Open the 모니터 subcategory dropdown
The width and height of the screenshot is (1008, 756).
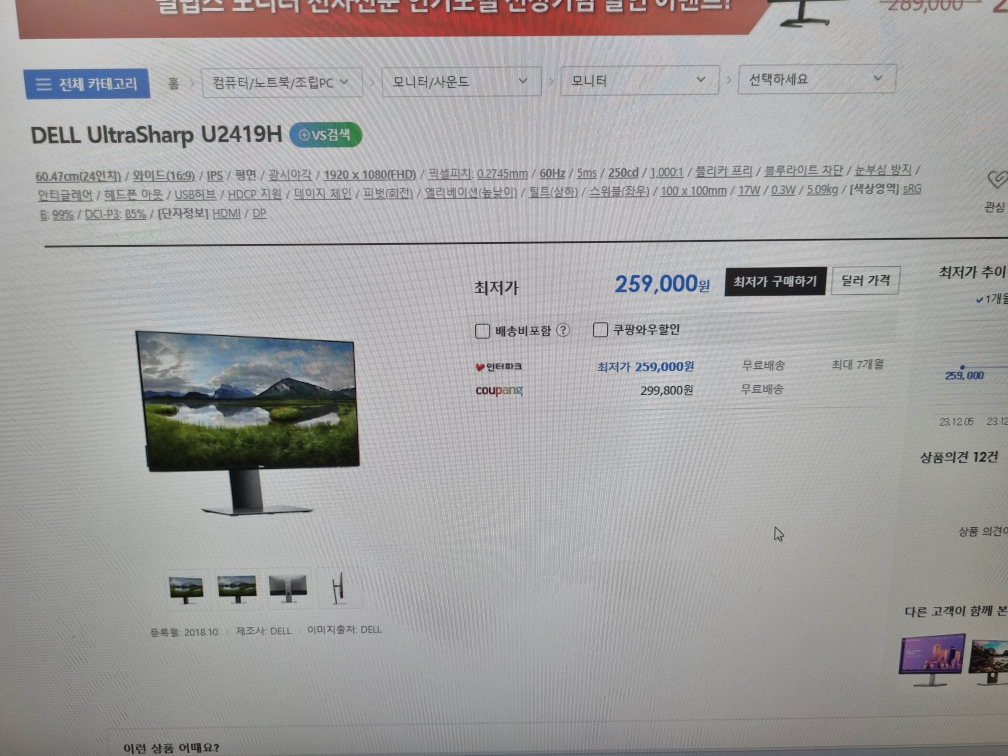click(x=638, y=80)
